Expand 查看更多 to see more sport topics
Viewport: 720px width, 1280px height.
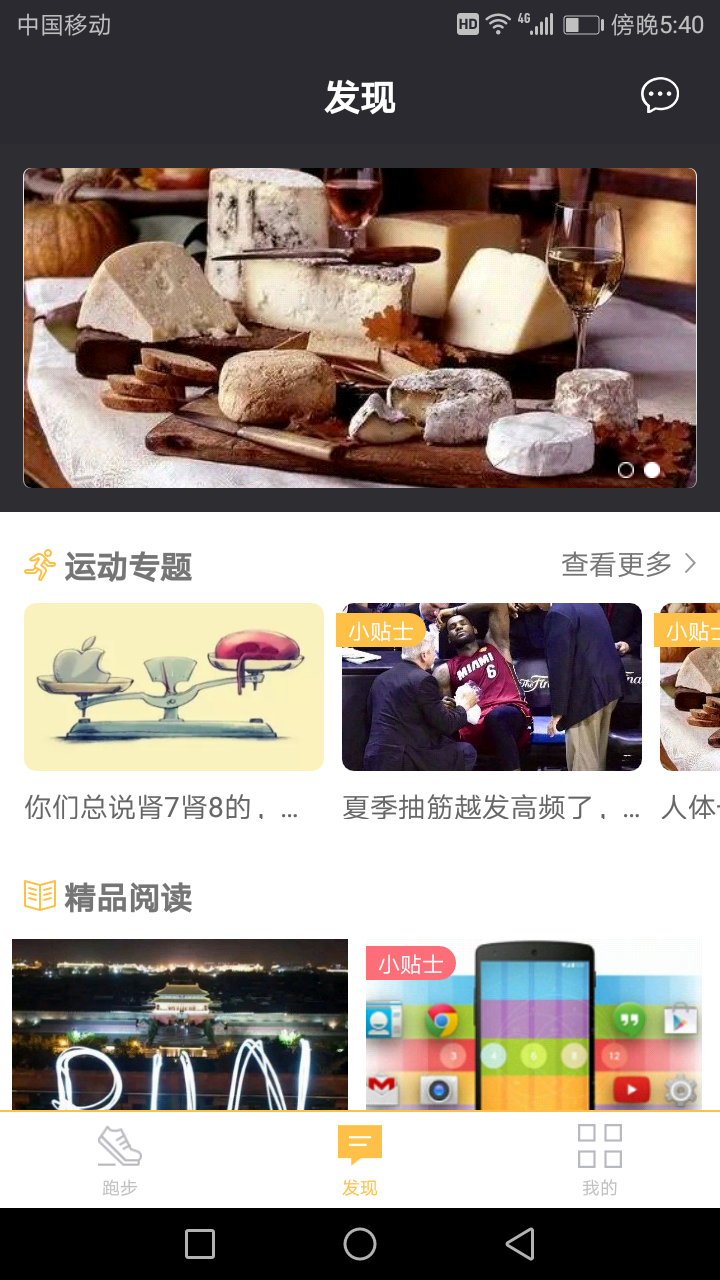pyautogui.click(x=614, y=563)
